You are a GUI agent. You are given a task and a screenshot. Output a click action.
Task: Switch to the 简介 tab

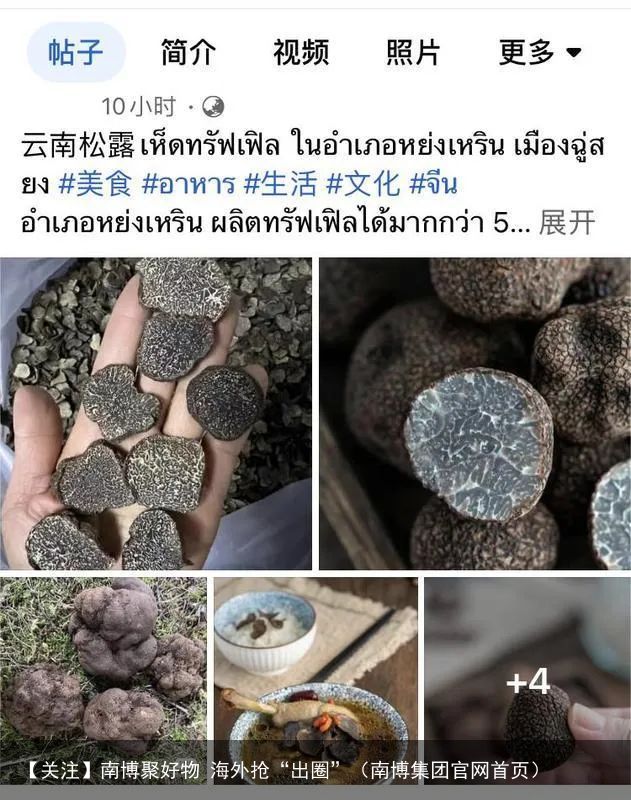point(188,52)
